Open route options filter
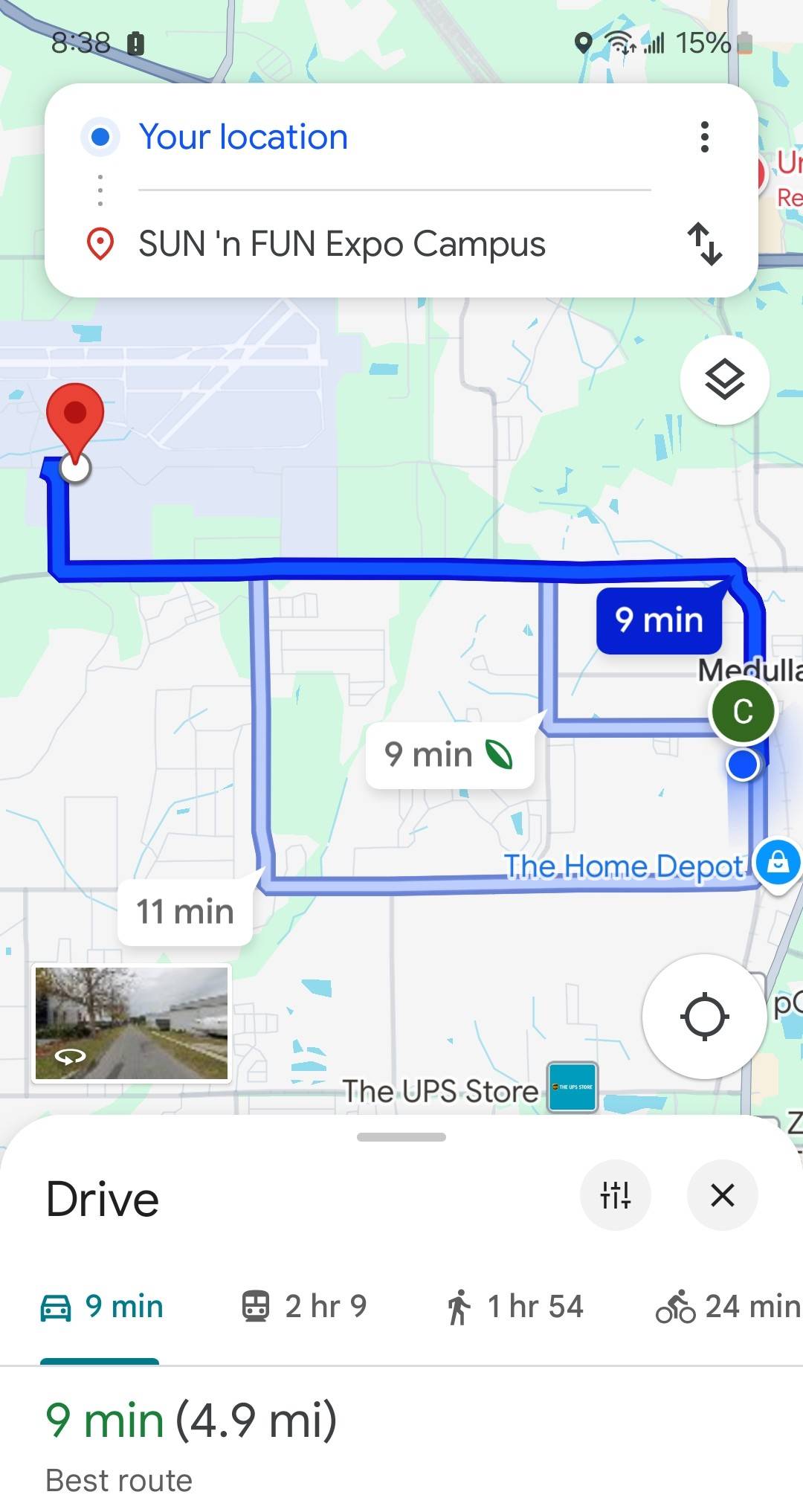Screen dimensions: 803x1512 615,1195
